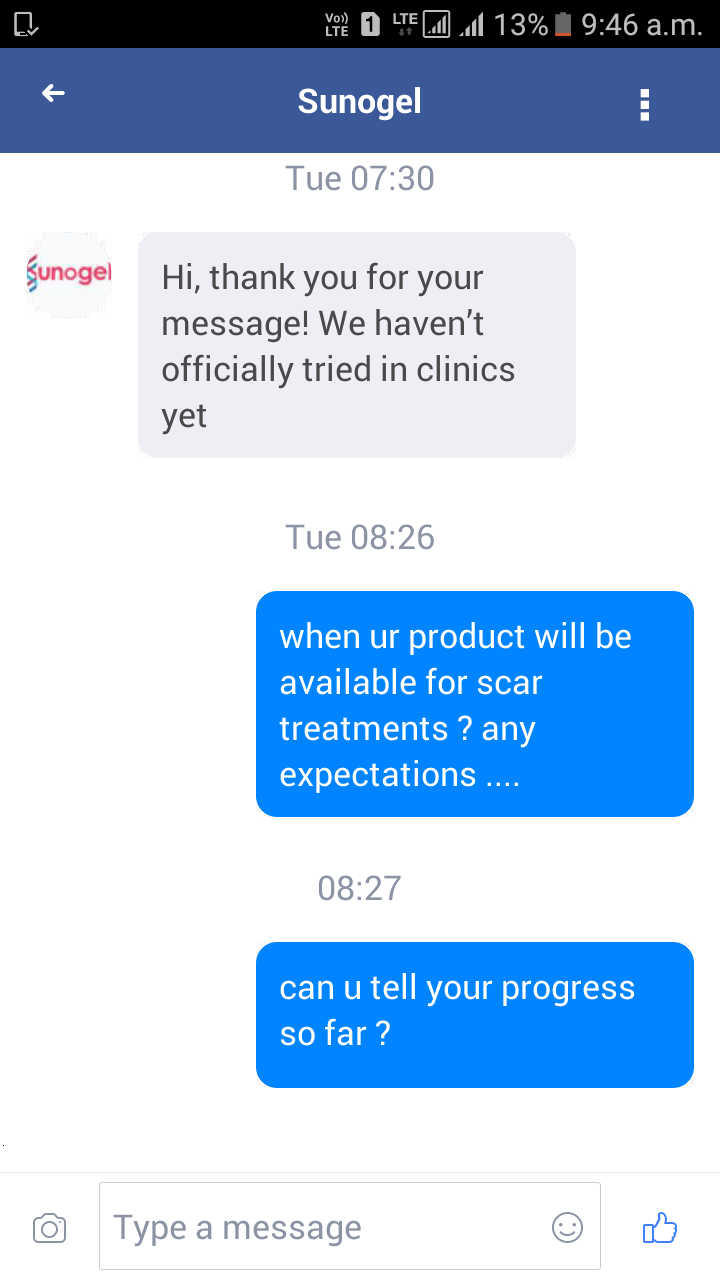Image resolution: width=720 pixels, height=1280 pixels.
Task: Open the emoji smiley picker
Action: (x=568, y=1227)
